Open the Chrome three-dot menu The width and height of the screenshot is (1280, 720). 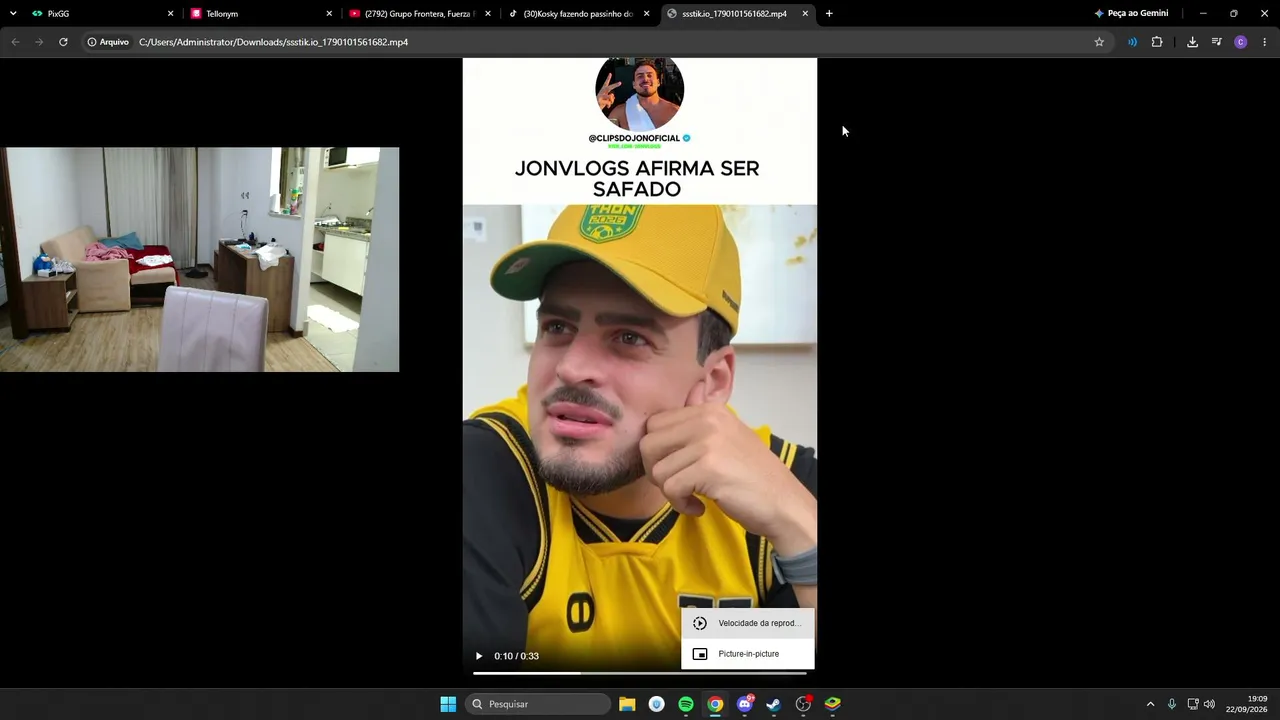(1265, 42)
